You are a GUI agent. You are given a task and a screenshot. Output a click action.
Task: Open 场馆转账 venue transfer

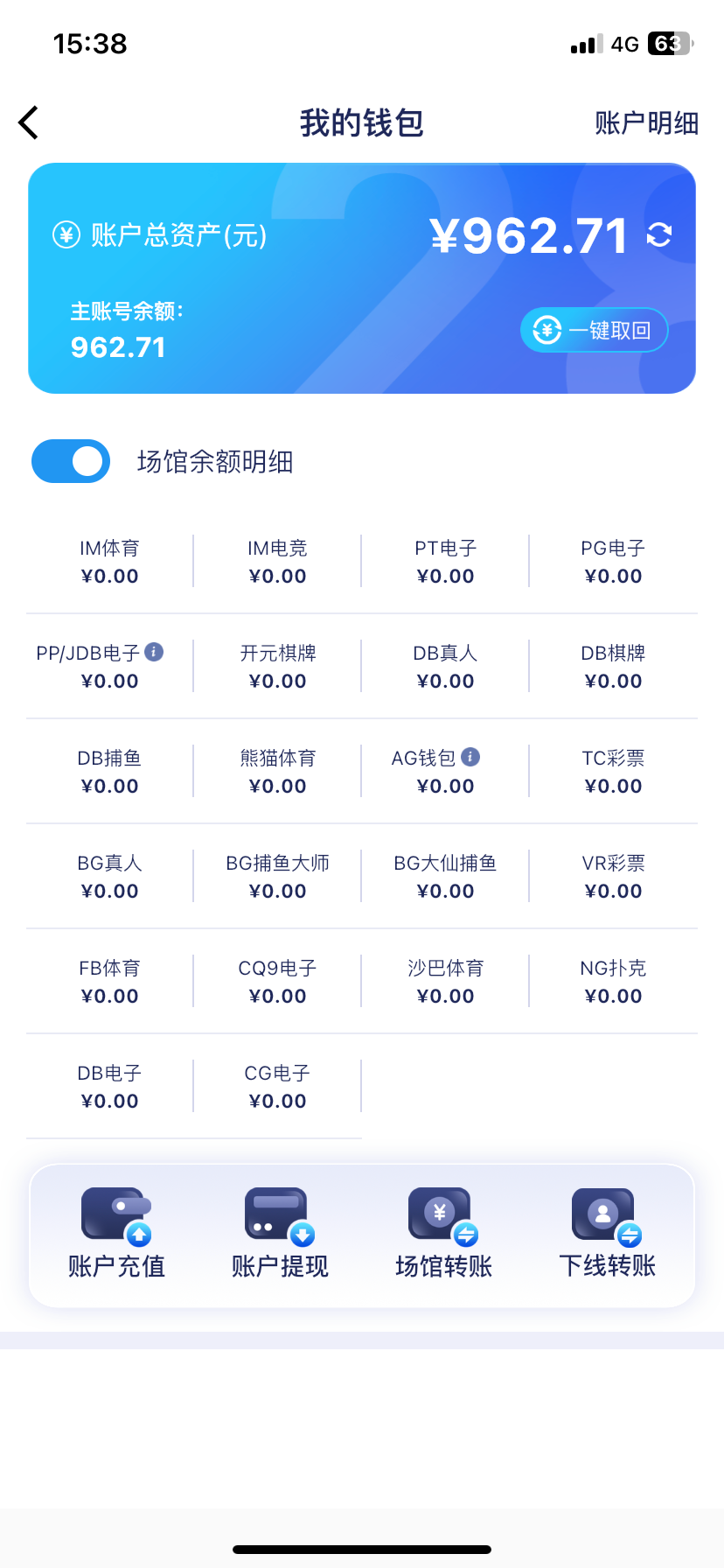point(443,1234)
